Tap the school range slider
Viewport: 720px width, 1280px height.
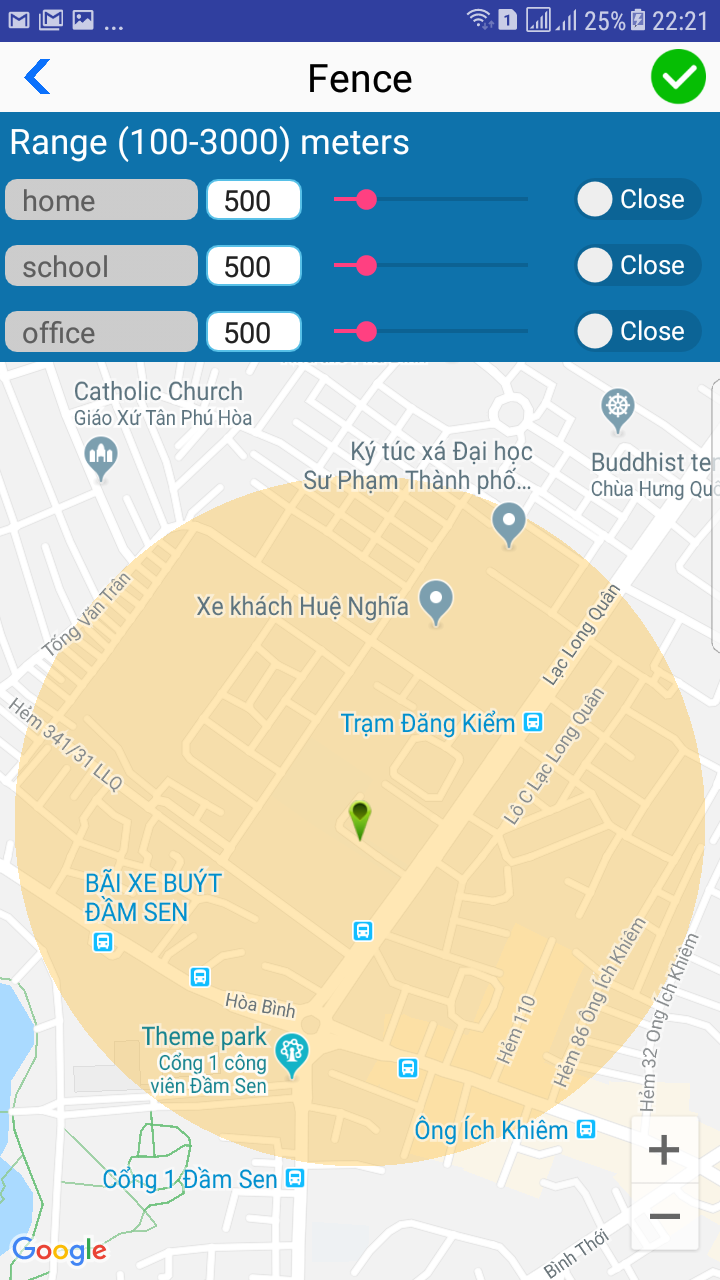point(430,266)
